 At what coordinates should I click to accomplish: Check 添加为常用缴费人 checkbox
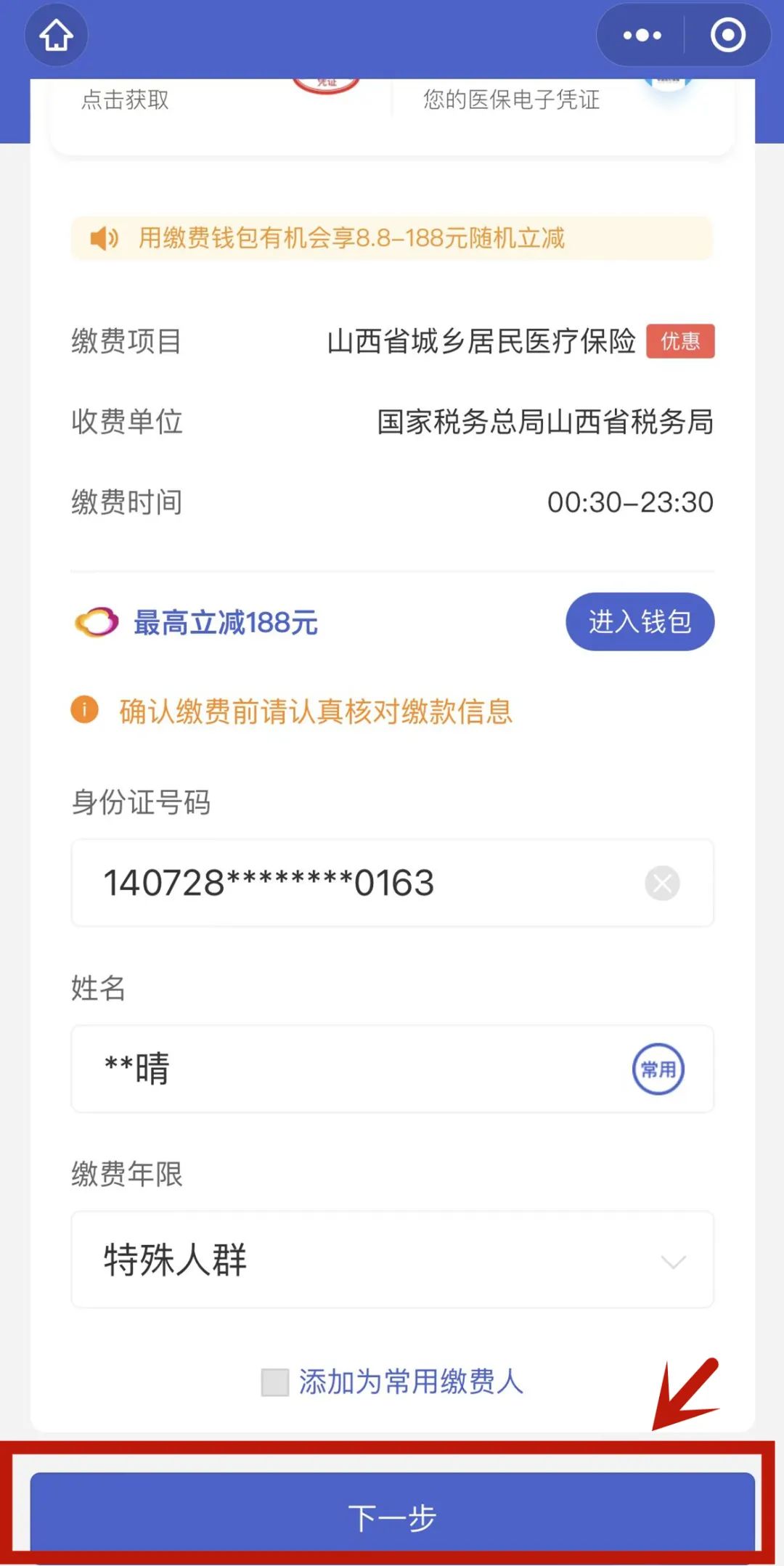(275, 1382)
